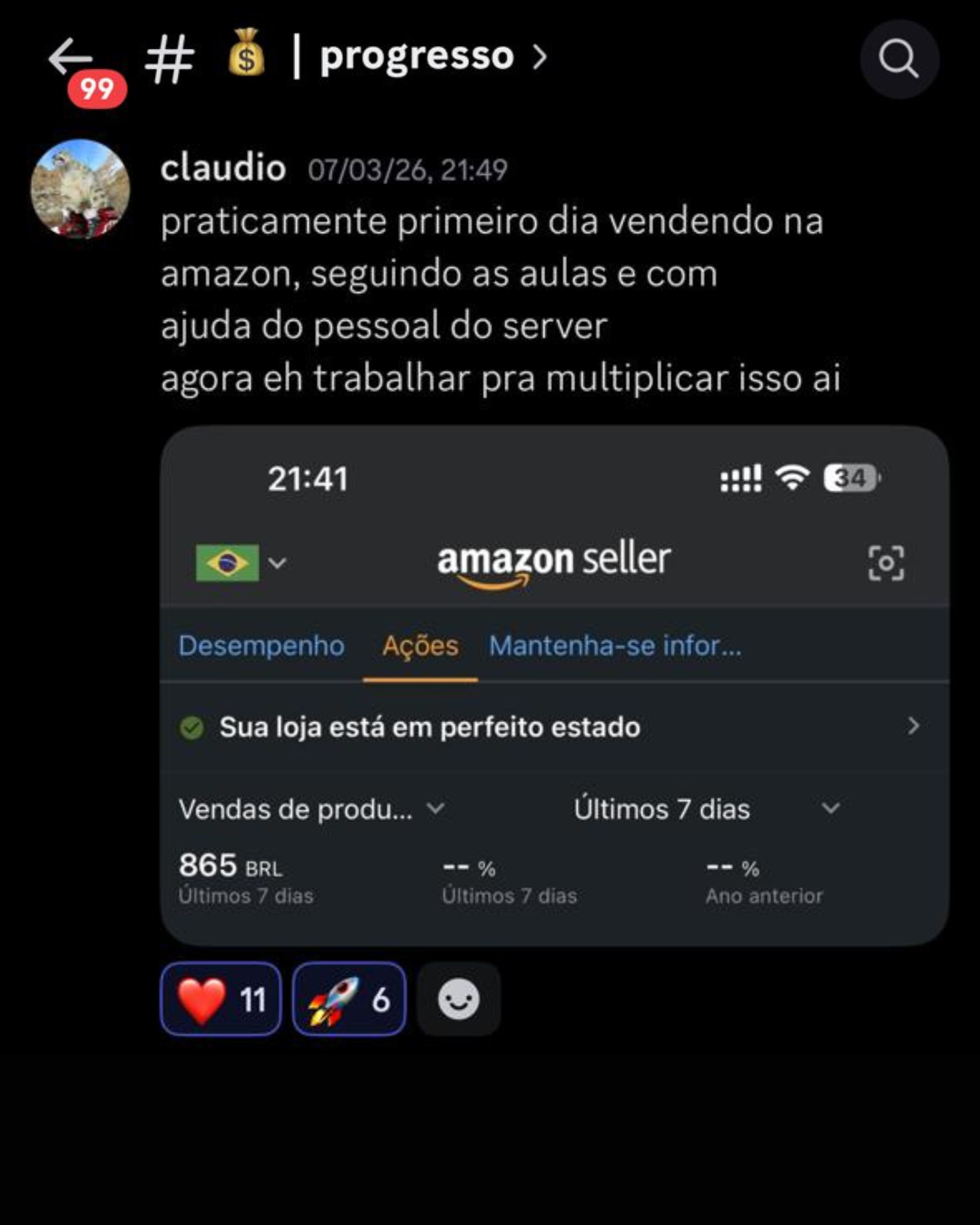
Task: Toggle the rocket reaction showing 6
Action: point(348,999)
